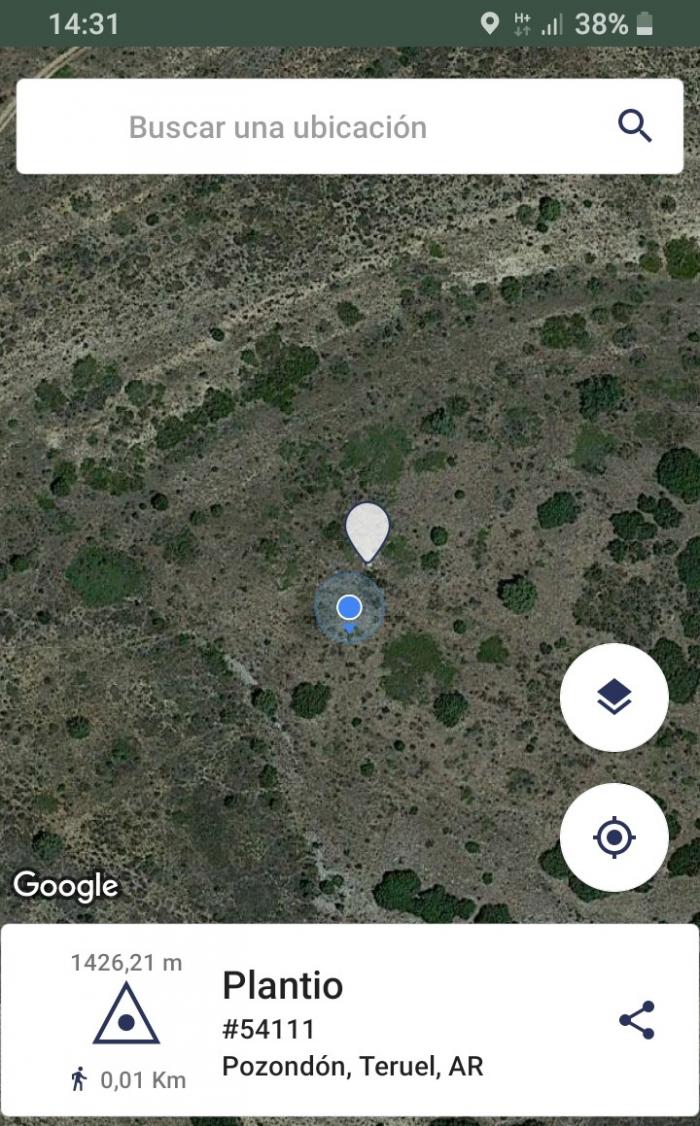Open the map layers button
The image size is (700, 1126).
pyautogui.click(x=614, y=697)
